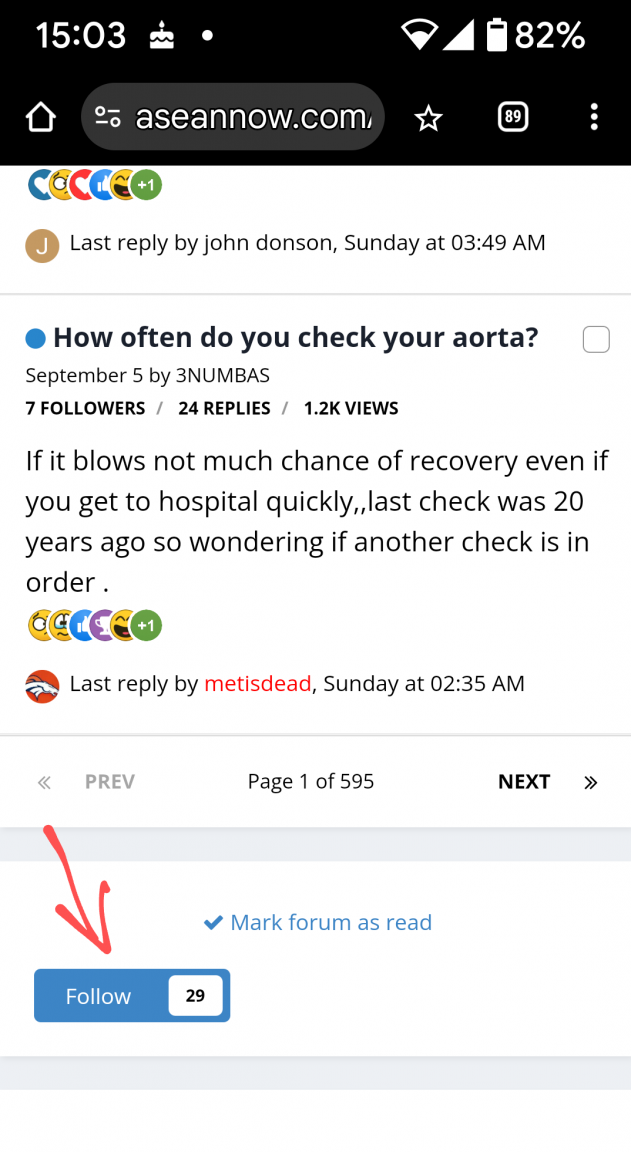Select the checkbox beside the aorta topic
Screen dimensions: 631x1152
[x=596, y=339]
